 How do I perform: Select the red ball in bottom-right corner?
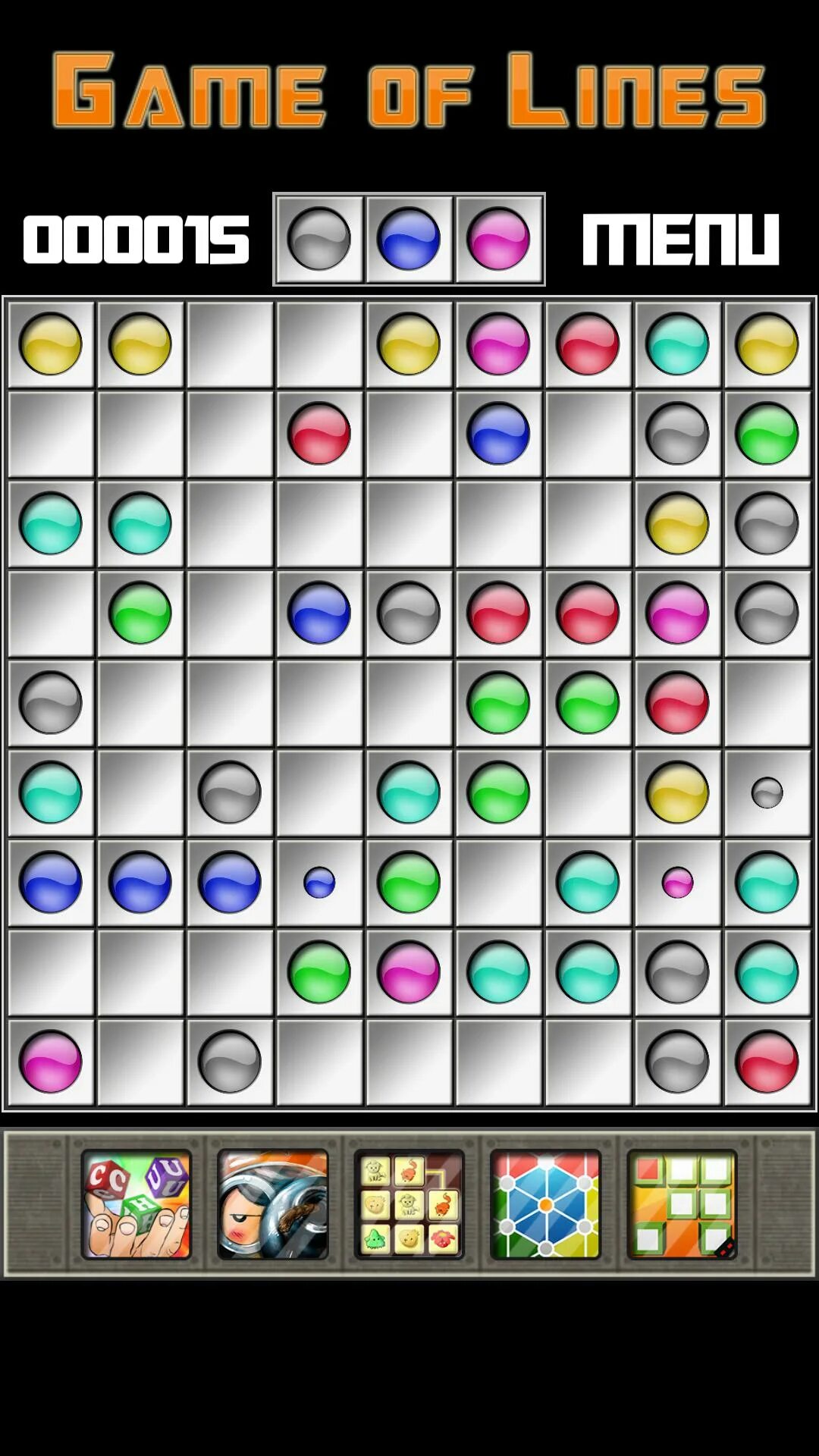click(767, 1062)
